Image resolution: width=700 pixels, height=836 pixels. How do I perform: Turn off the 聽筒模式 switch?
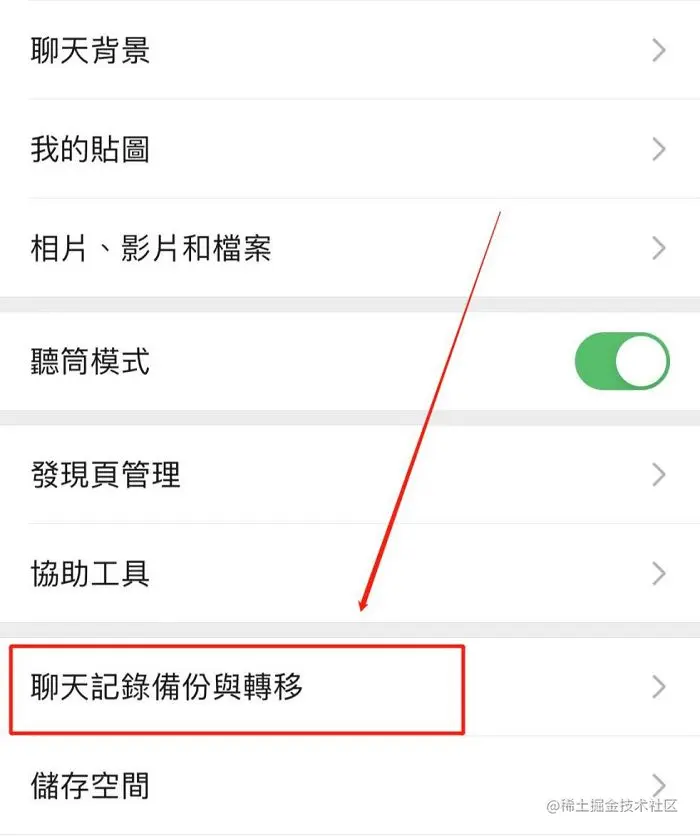click(622, 361)
